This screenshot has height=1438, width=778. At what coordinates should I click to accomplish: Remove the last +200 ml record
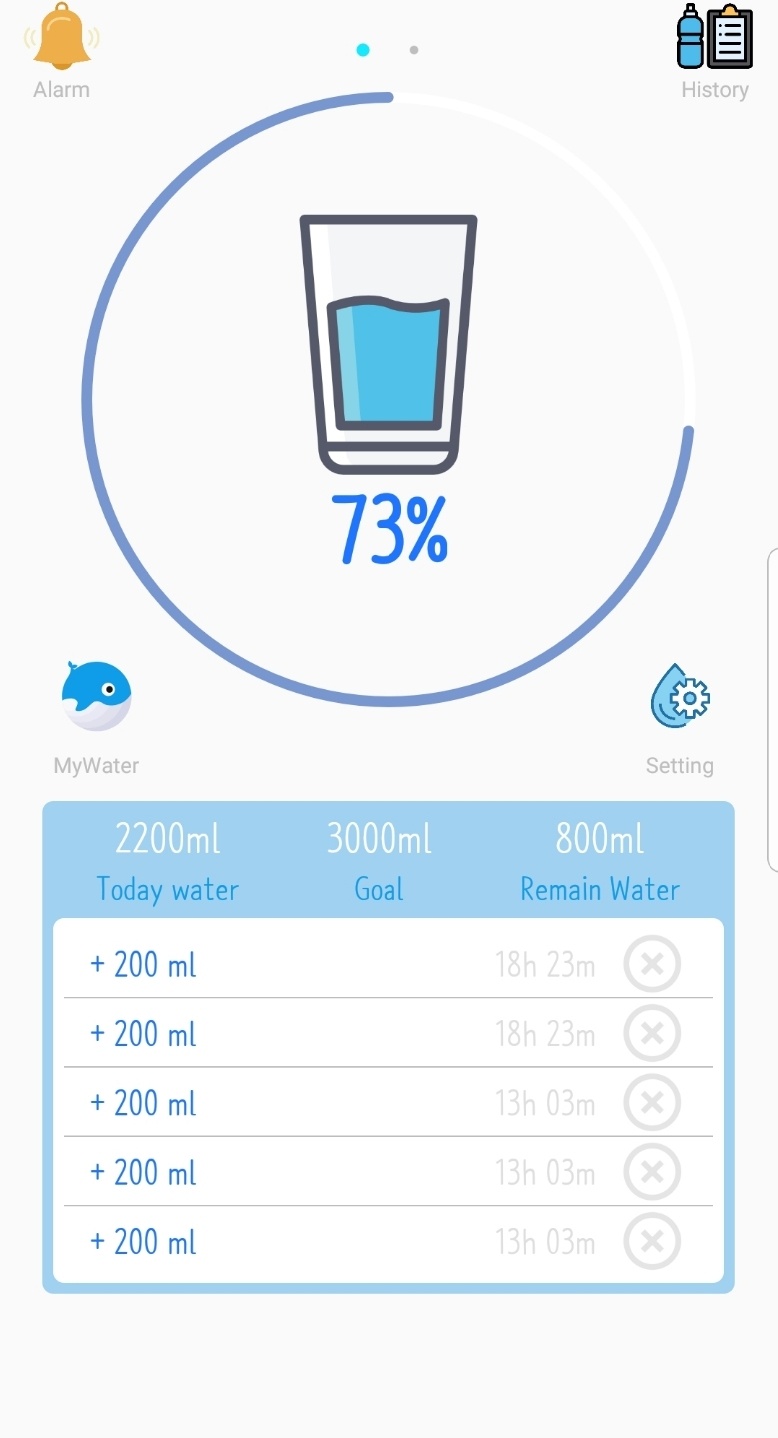pos(652,1242)
